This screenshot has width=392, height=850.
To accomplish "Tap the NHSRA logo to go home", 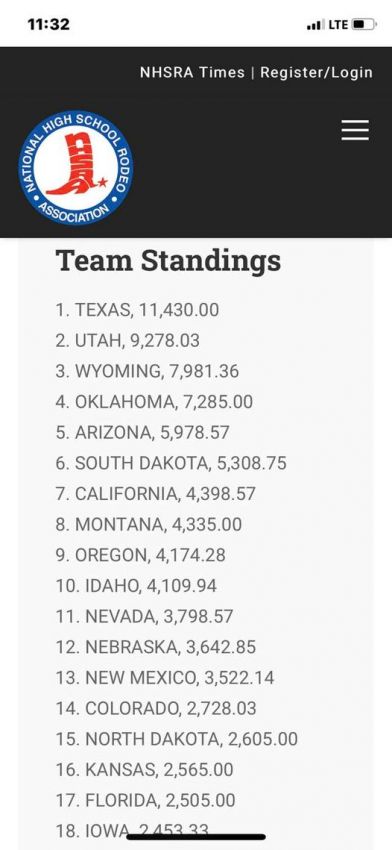I will (76, 168).
